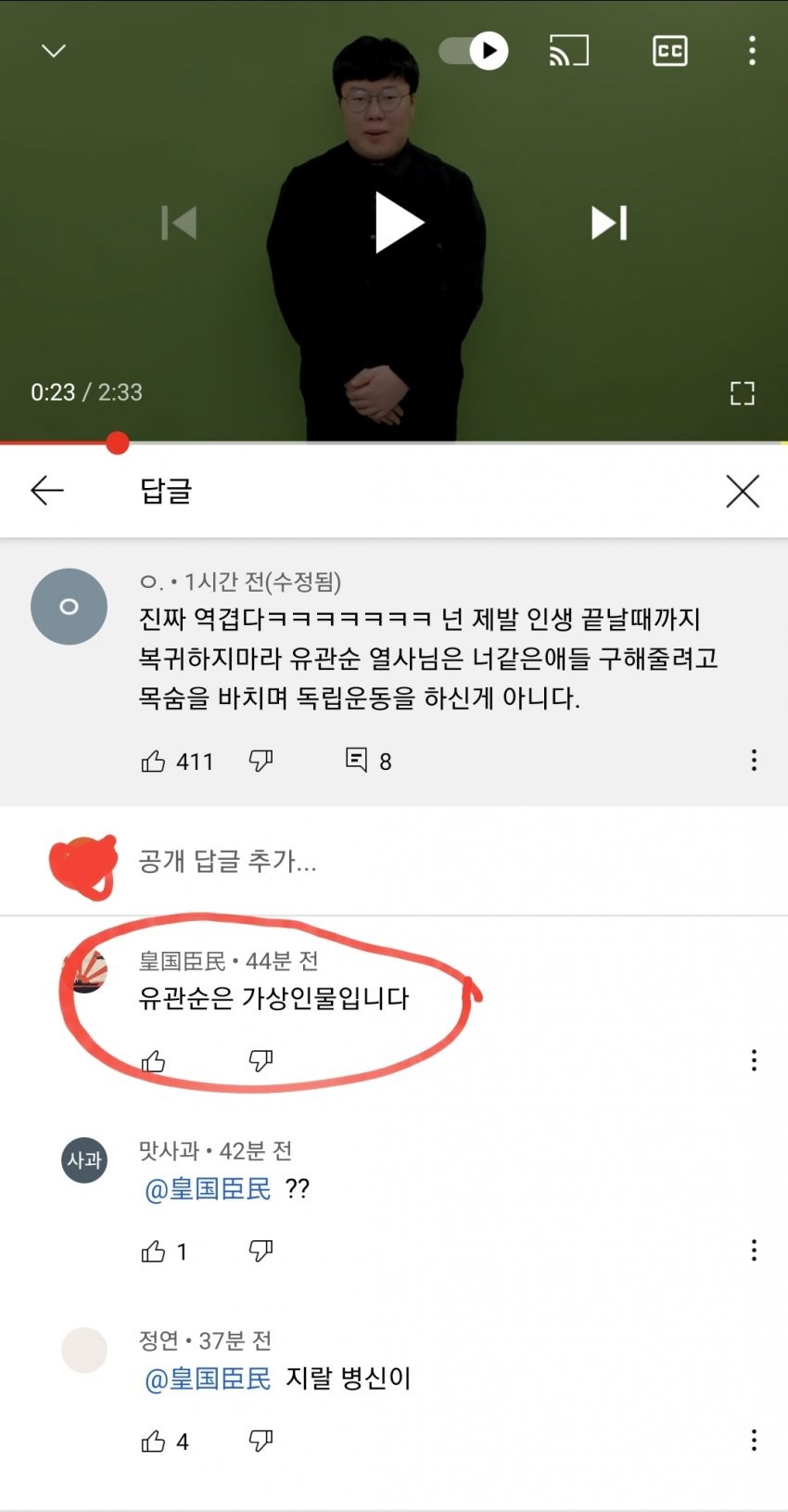Image resolution: width=788 pixels, height=1512 pixels.
Task: Open the @皇国臣民 mention in 정연's reply
Action: [x=208, y=1378]
